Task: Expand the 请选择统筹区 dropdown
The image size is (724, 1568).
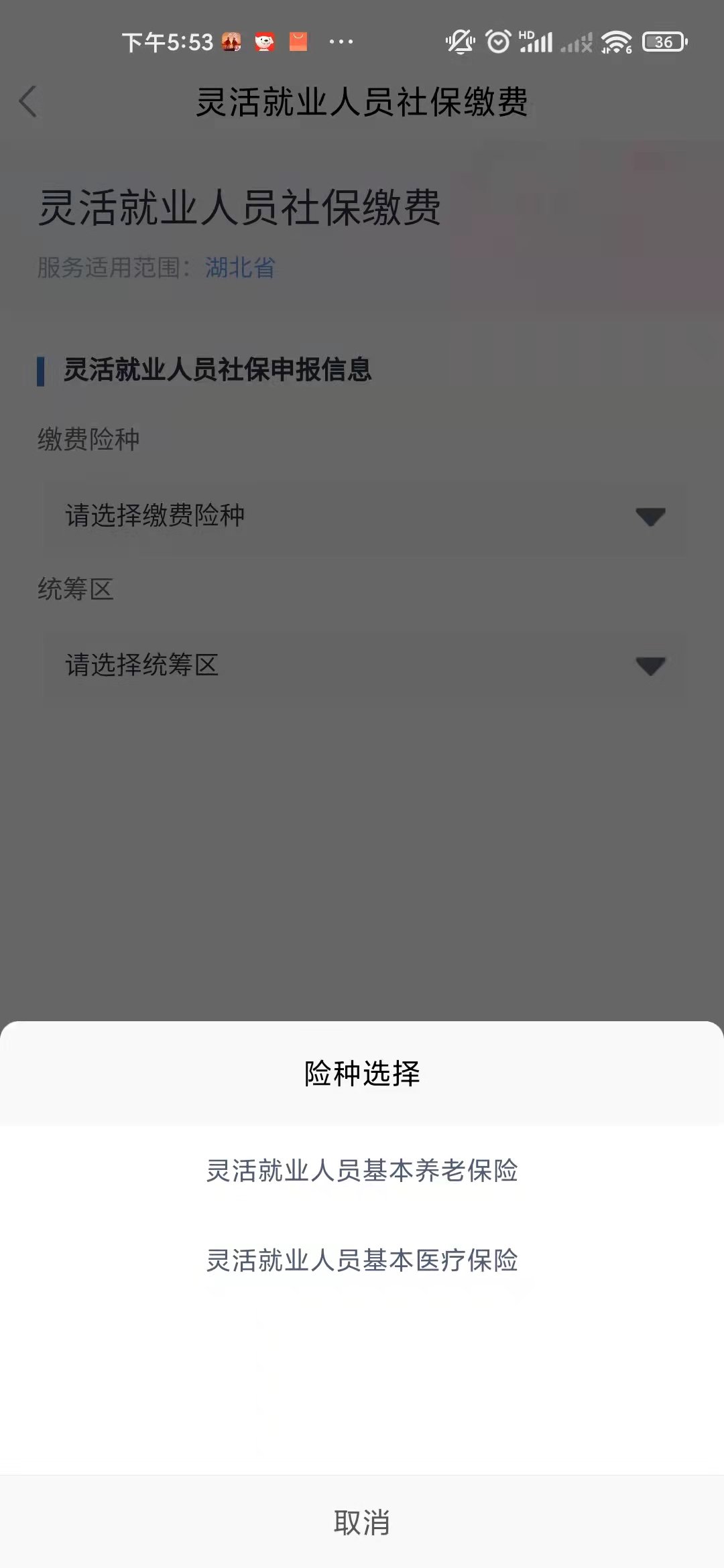Action: coord(365,665)
